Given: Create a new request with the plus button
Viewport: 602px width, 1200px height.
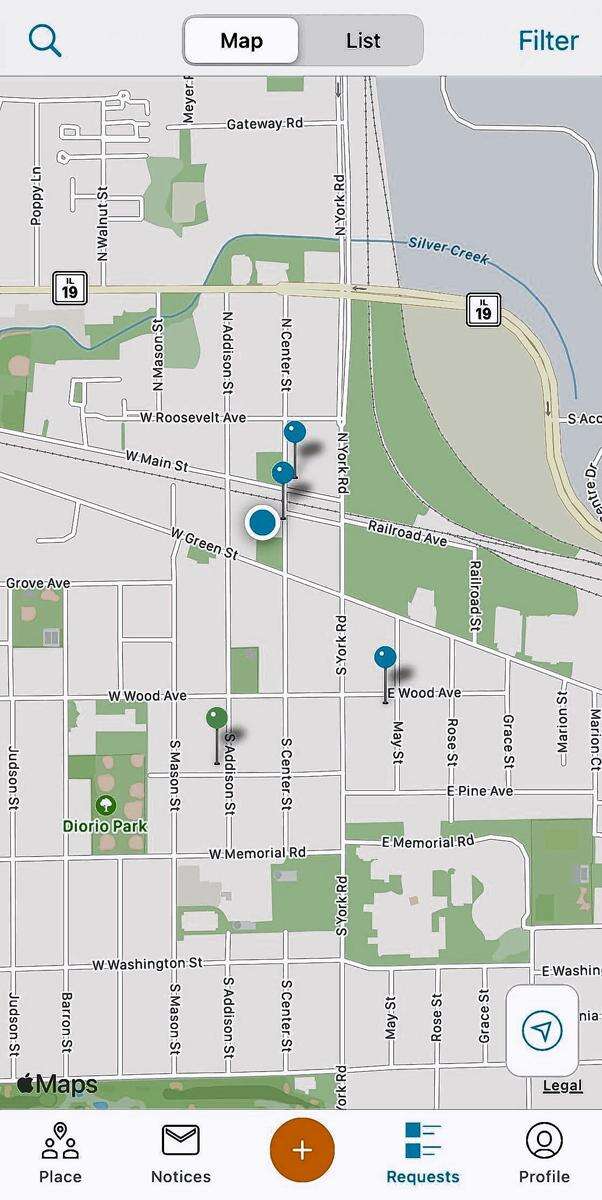Looking at the screenshot, I should (302, 1150).
